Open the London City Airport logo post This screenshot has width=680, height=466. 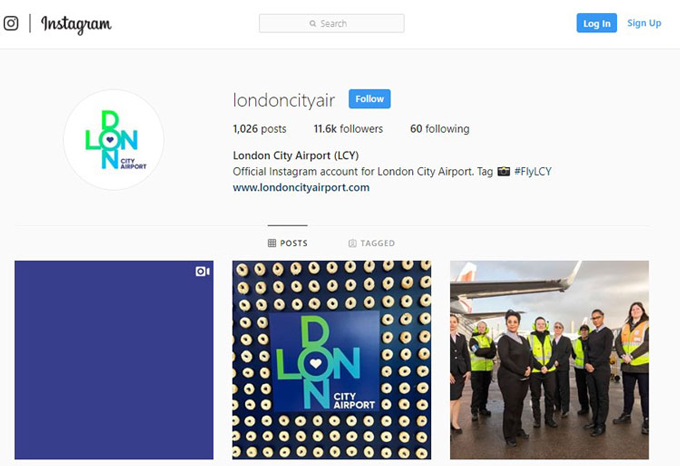[x=331, y=359]
